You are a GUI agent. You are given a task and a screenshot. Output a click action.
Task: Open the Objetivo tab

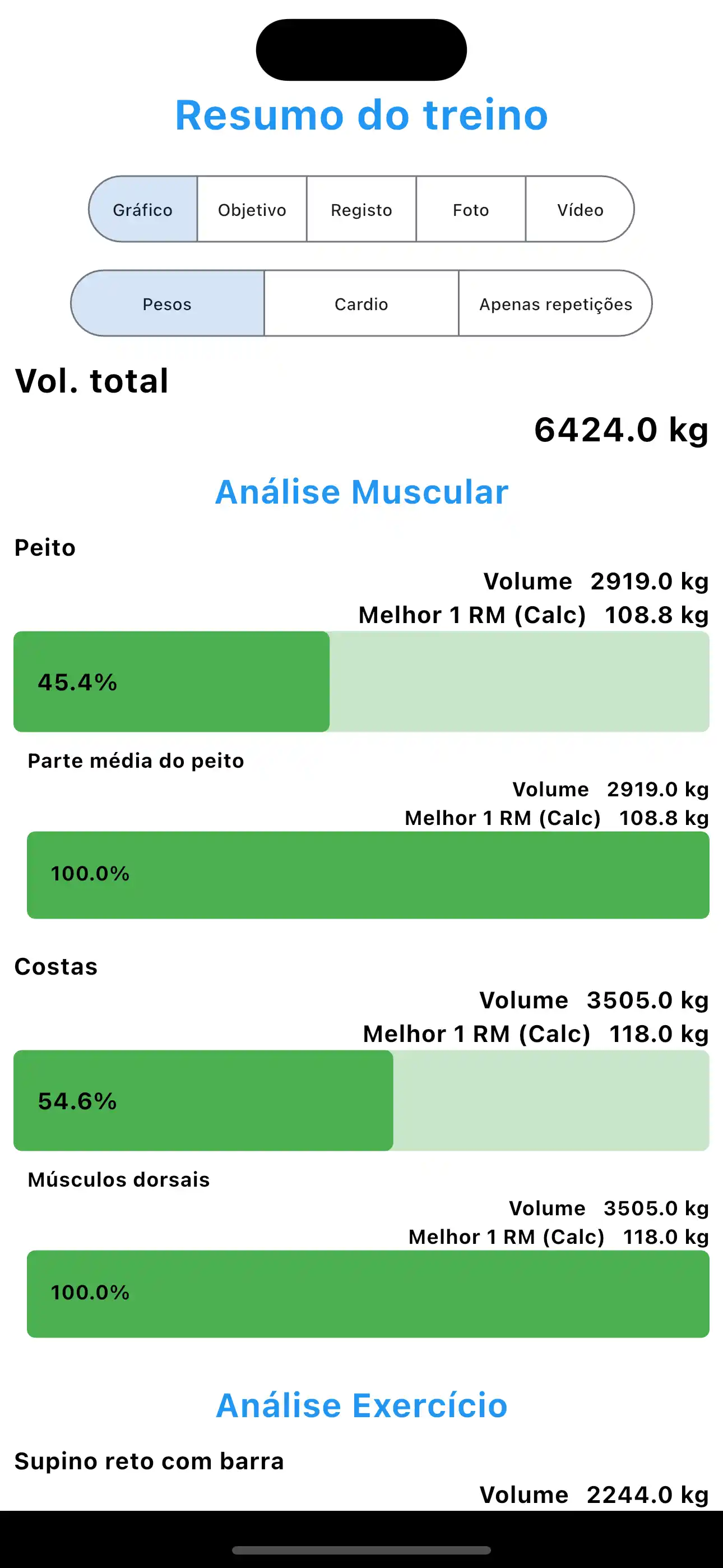251,209
